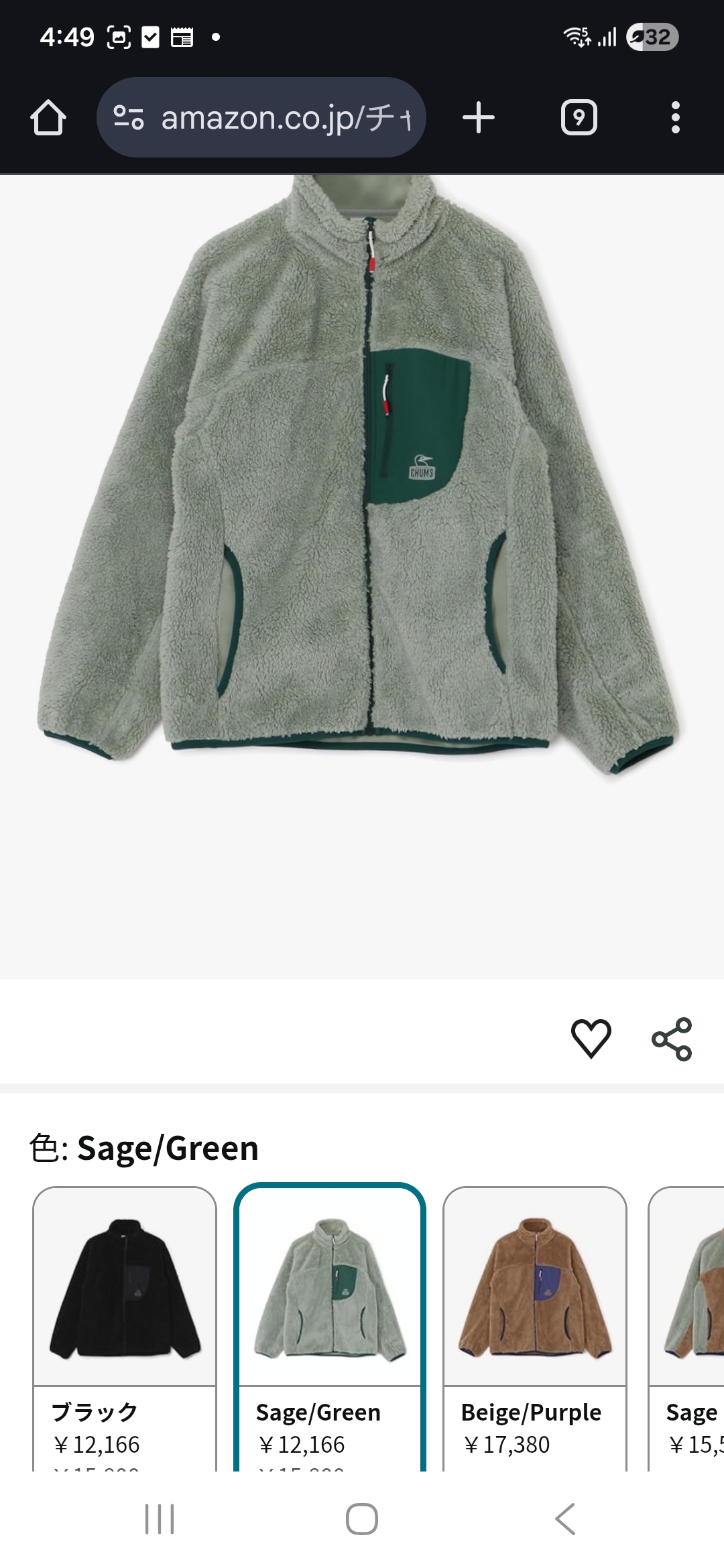
Task: Select the ブラック color option
Action: [125, 1327]
